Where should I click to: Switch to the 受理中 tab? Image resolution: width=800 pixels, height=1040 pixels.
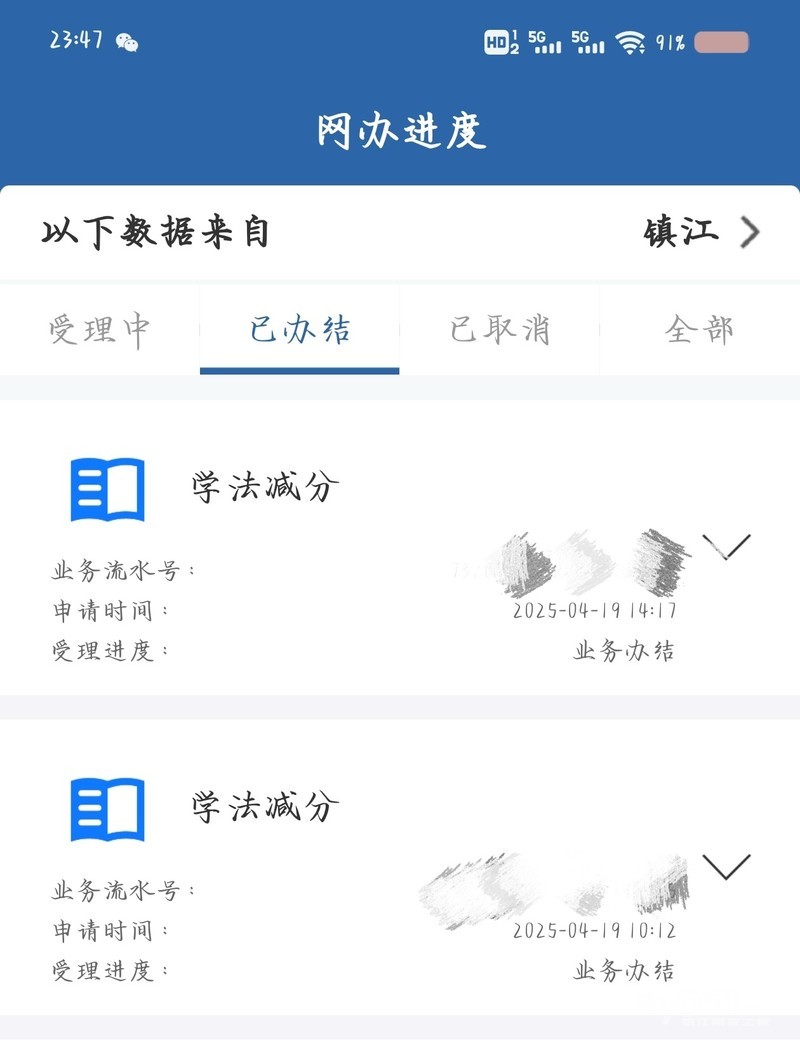pyautogui.click(x=100, y=330)
